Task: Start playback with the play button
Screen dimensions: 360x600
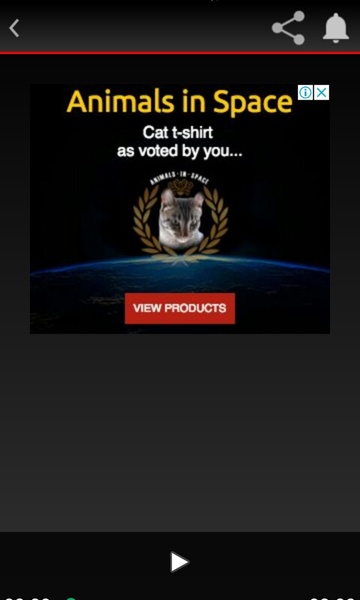Action: click(x=179, y=562)
